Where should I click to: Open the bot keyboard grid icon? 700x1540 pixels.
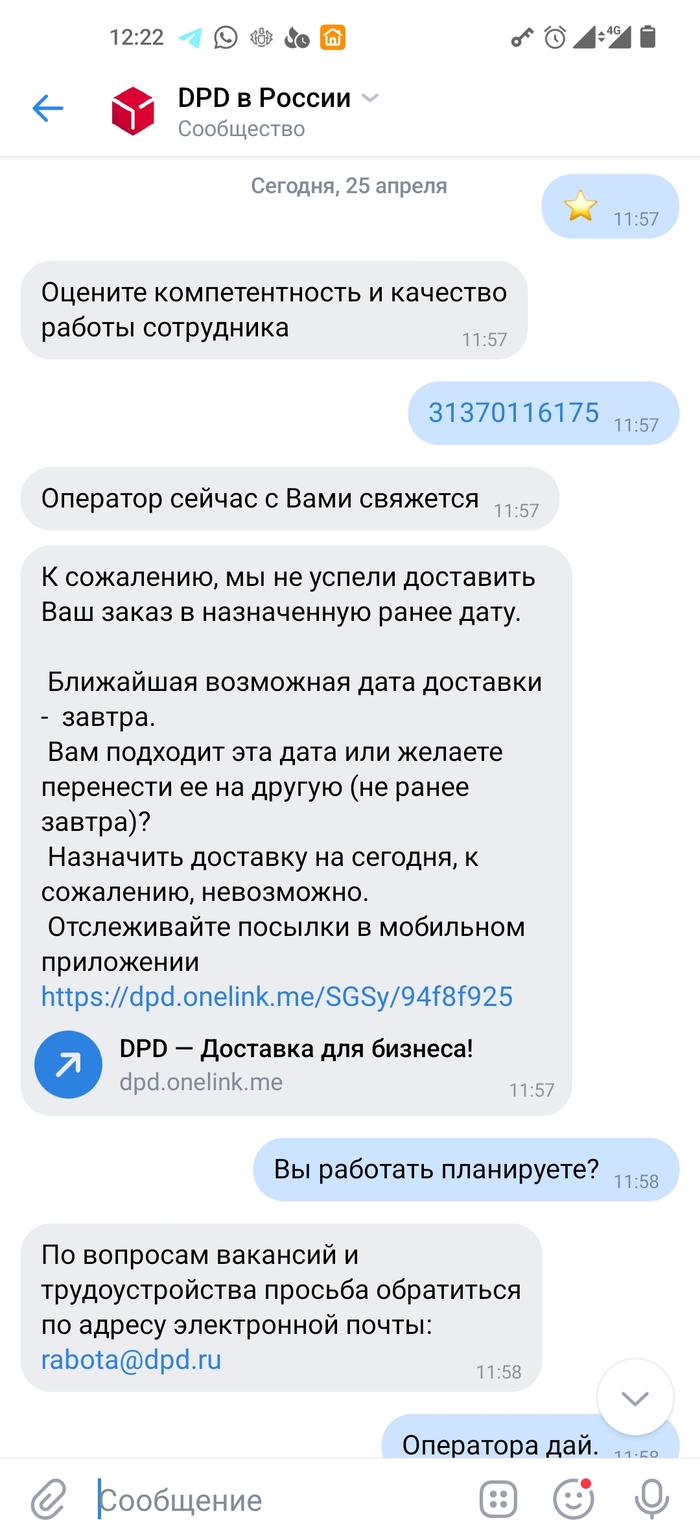(497, 1499)
